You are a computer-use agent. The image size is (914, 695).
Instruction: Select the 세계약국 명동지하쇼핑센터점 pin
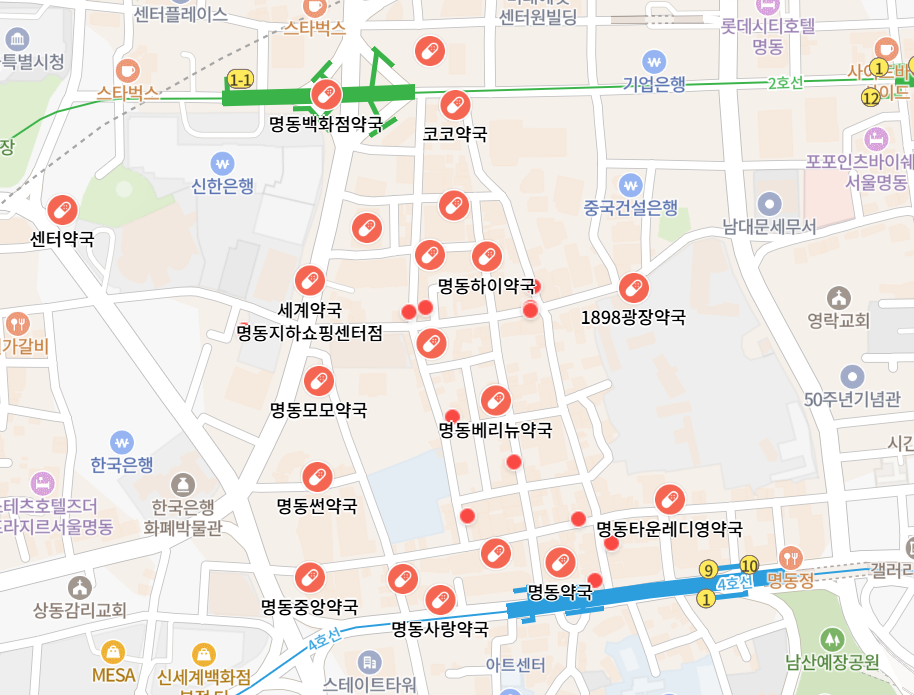point(309,280)
